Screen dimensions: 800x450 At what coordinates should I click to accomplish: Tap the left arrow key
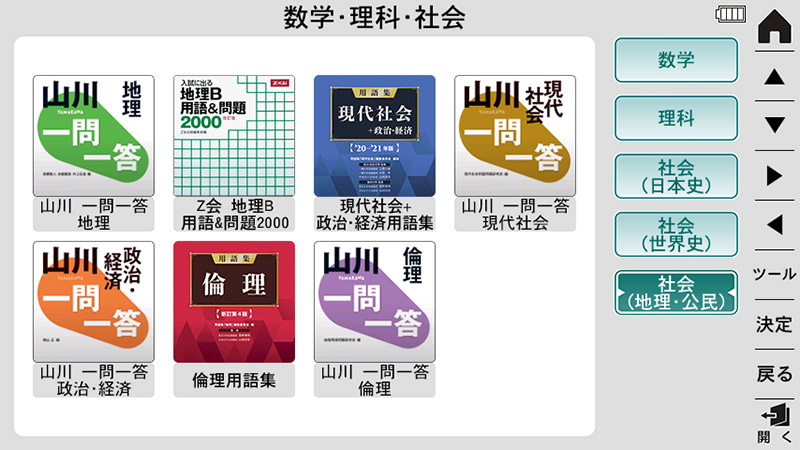coord(774,224)
